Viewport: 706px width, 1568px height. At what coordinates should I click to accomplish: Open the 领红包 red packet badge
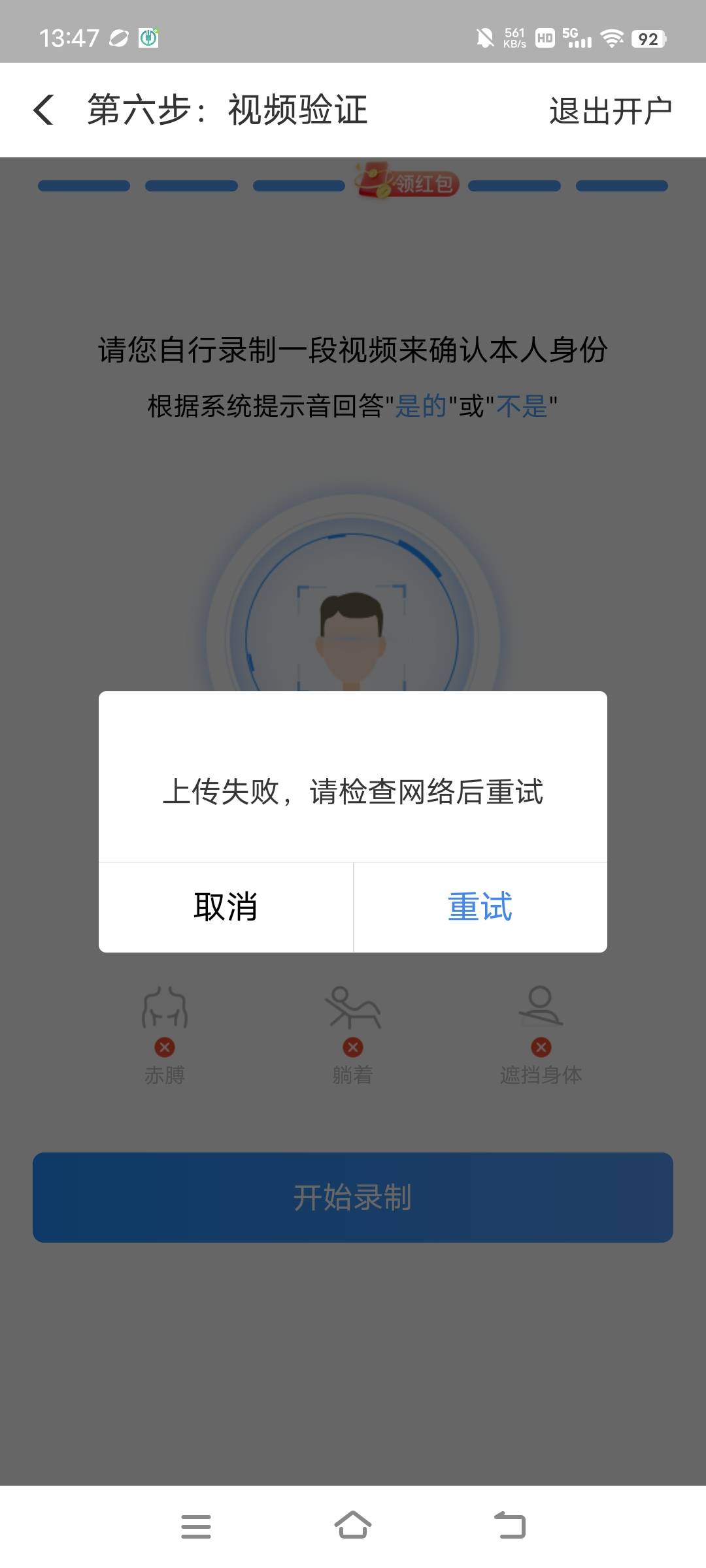coord(407,182)
